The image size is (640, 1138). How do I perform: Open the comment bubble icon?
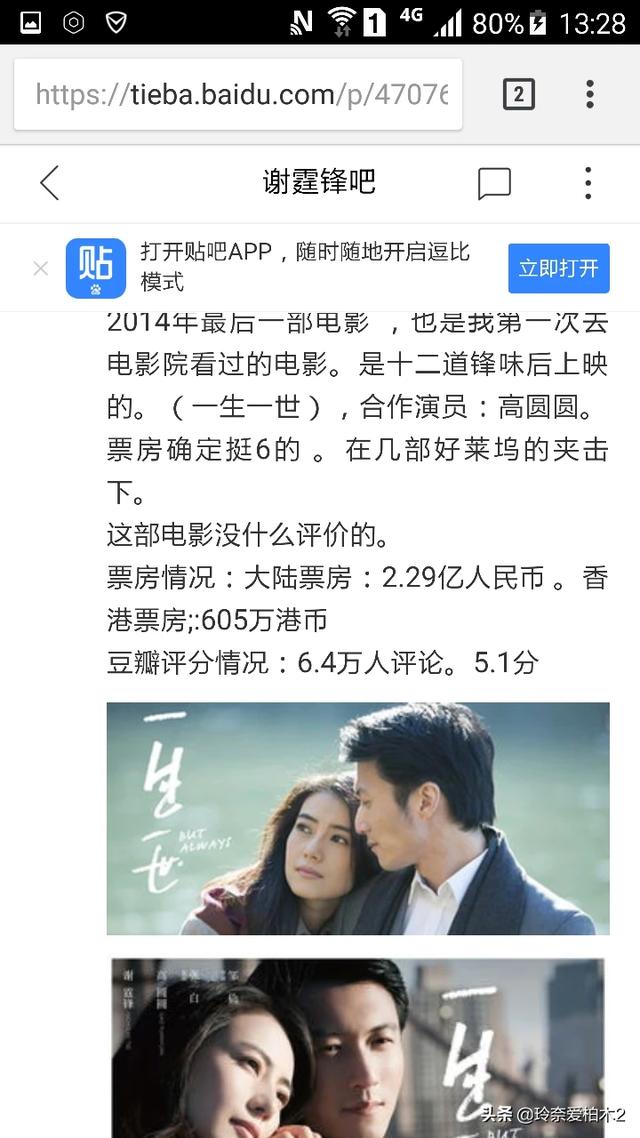(494, 183)
